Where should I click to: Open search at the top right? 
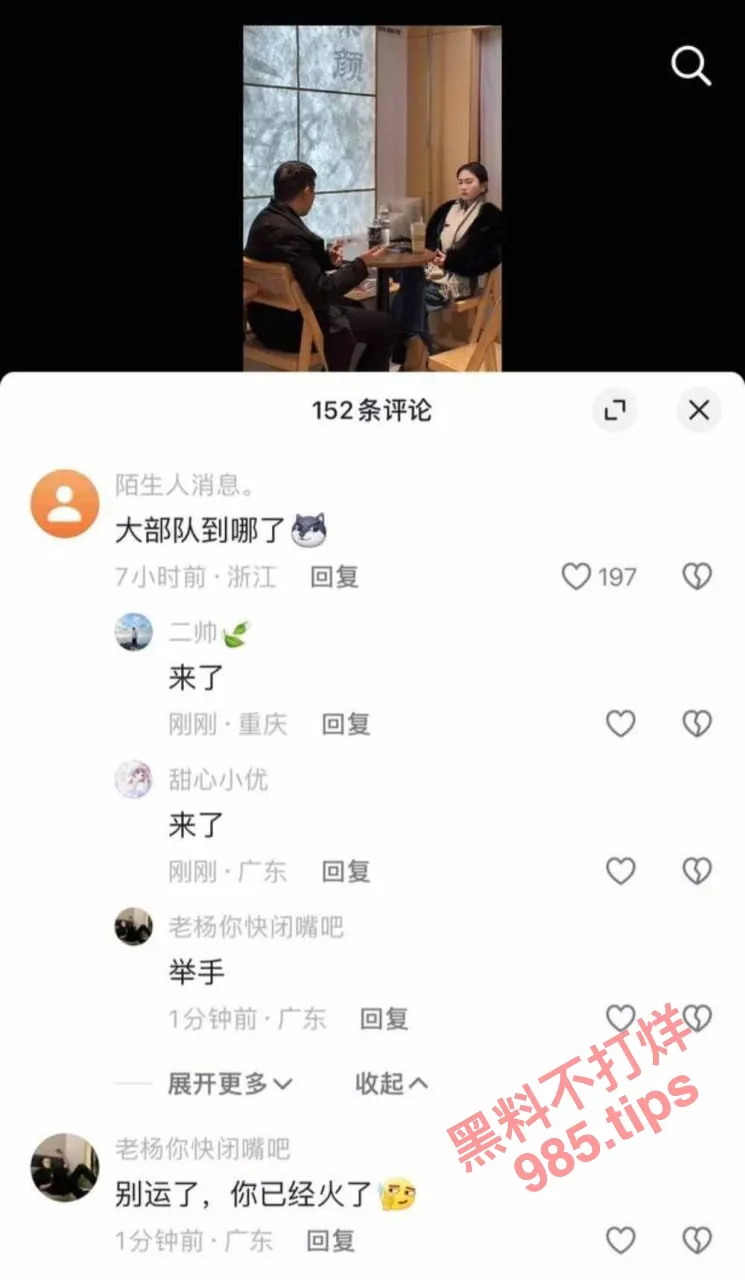pyautogui.click(x=690, y=66)
